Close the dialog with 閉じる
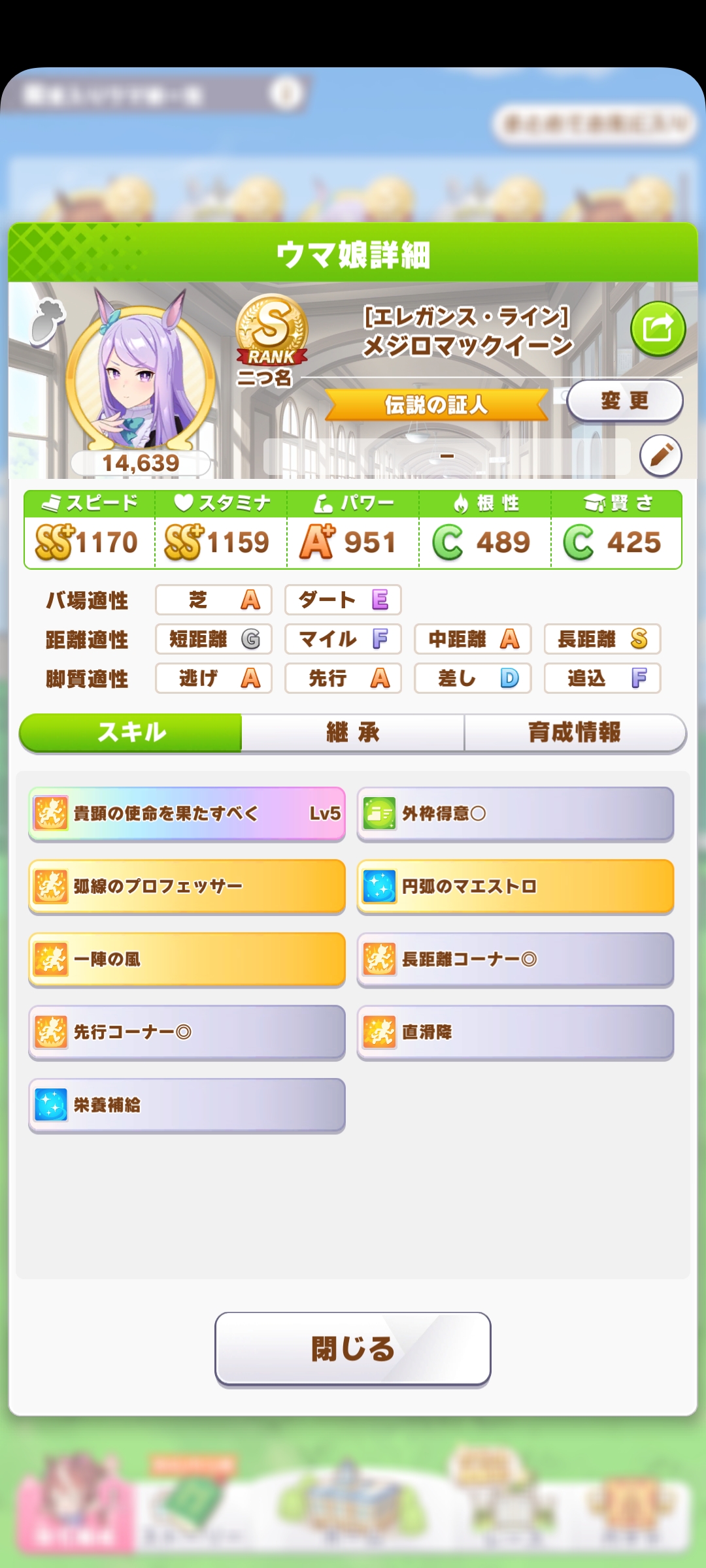This screenshot has width=706, height=1568. click(353, 1348)
